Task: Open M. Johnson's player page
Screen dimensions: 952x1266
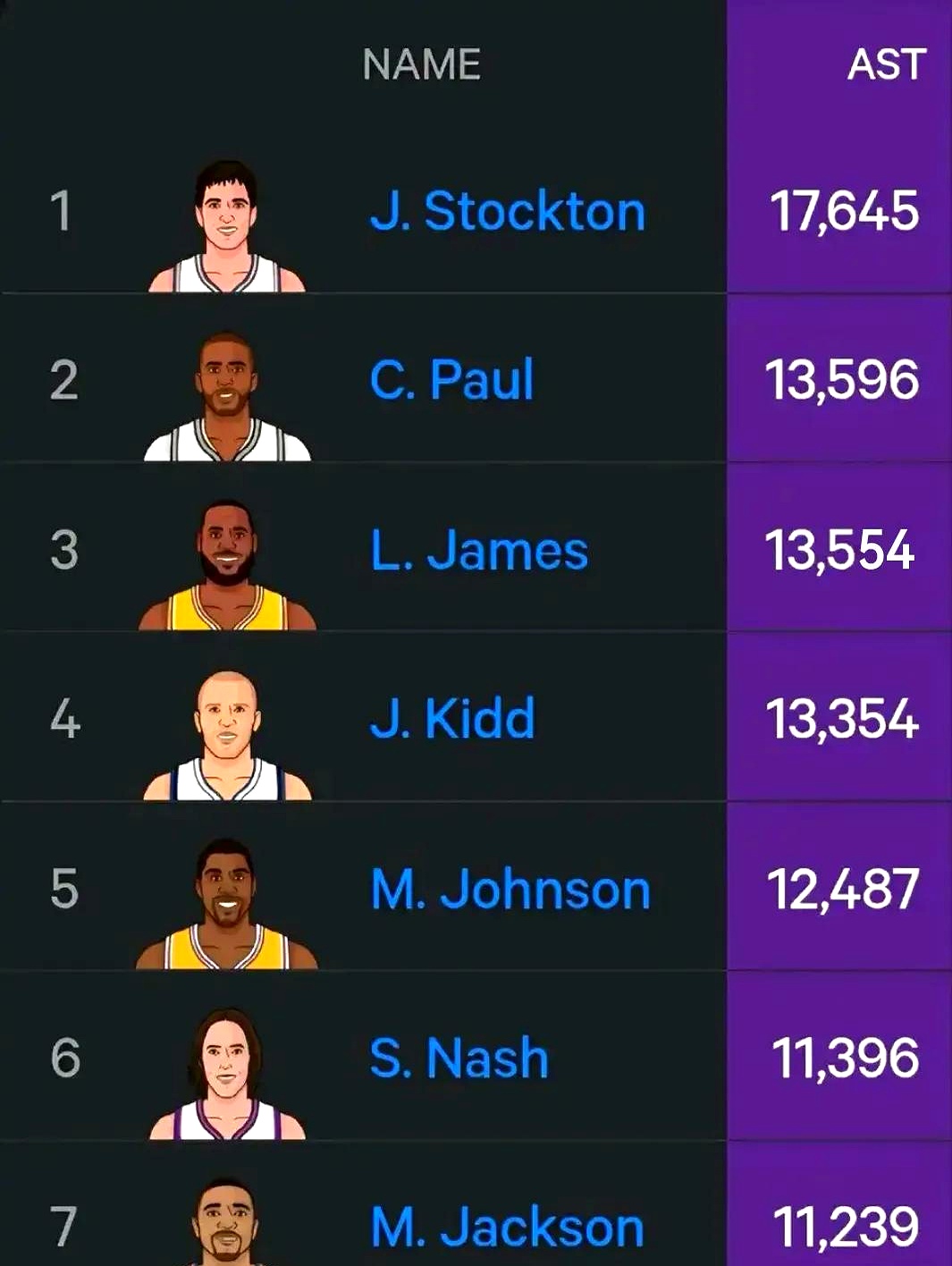Action: coord(510,890)
